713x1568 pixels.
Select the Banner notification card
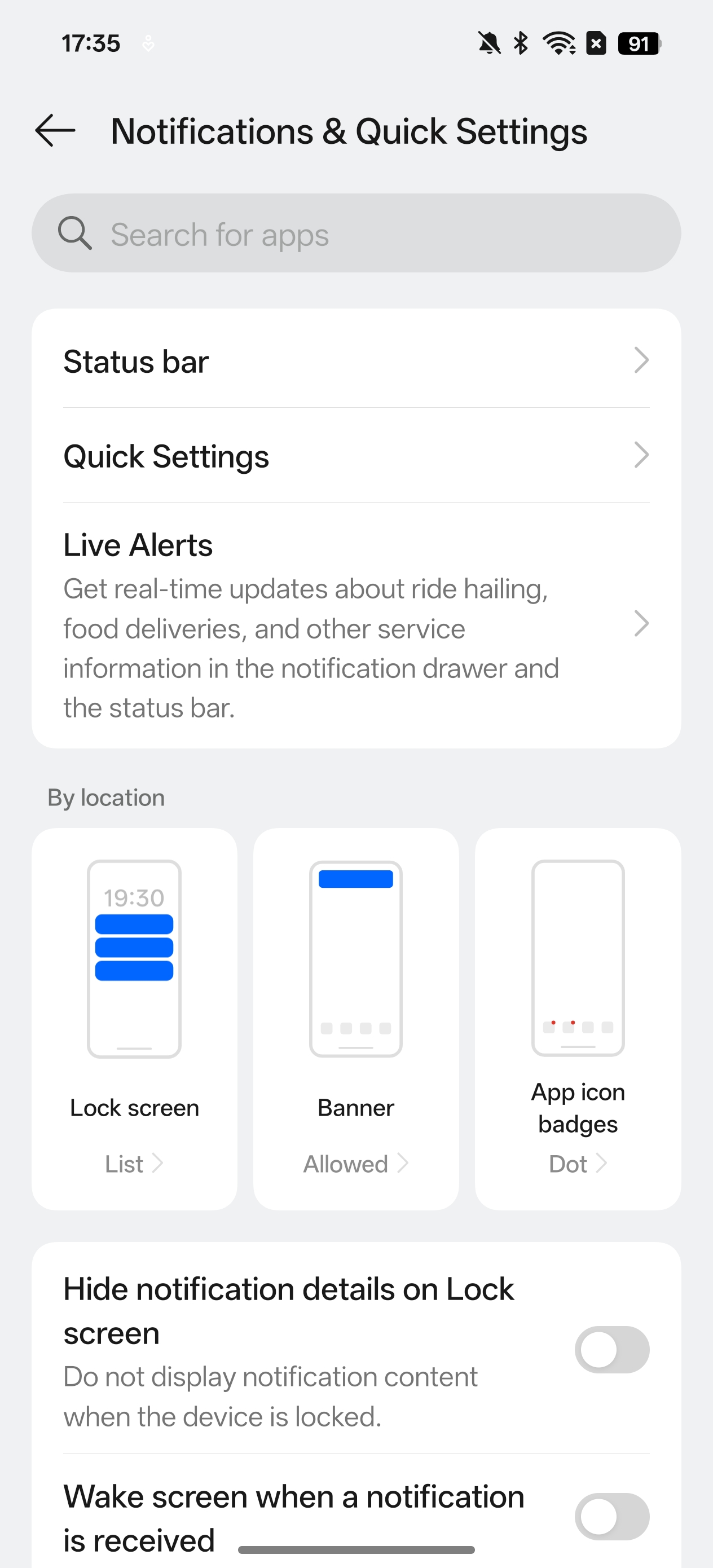[356, 1018]
